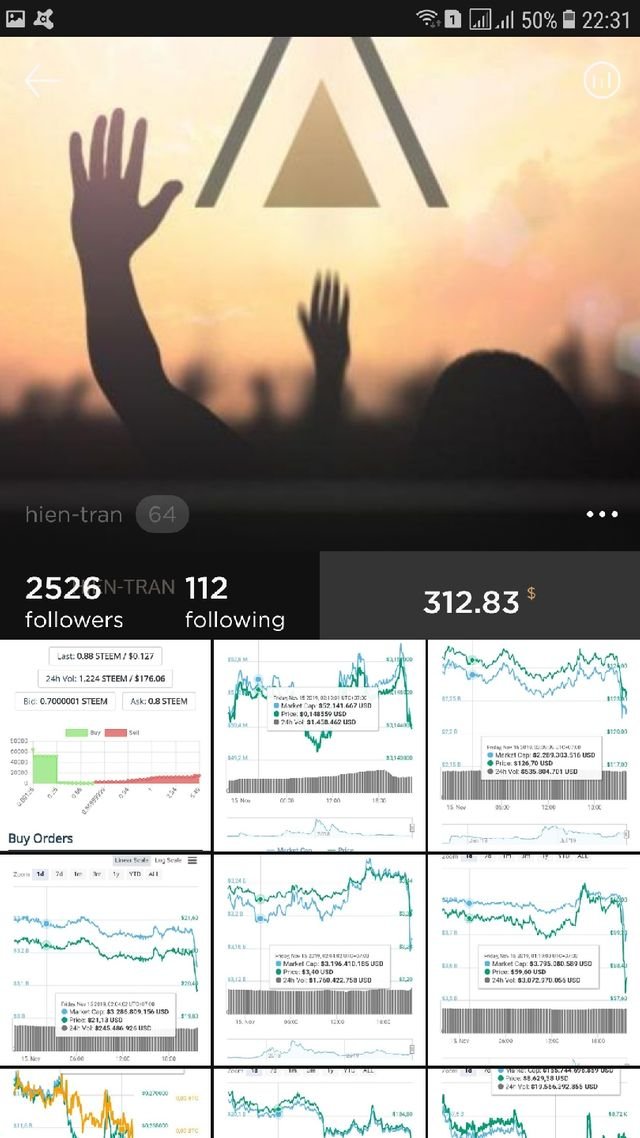The width and height of the screenshot is (640, 1138).
Task: View the 2526 followers list
Action: 73,602
